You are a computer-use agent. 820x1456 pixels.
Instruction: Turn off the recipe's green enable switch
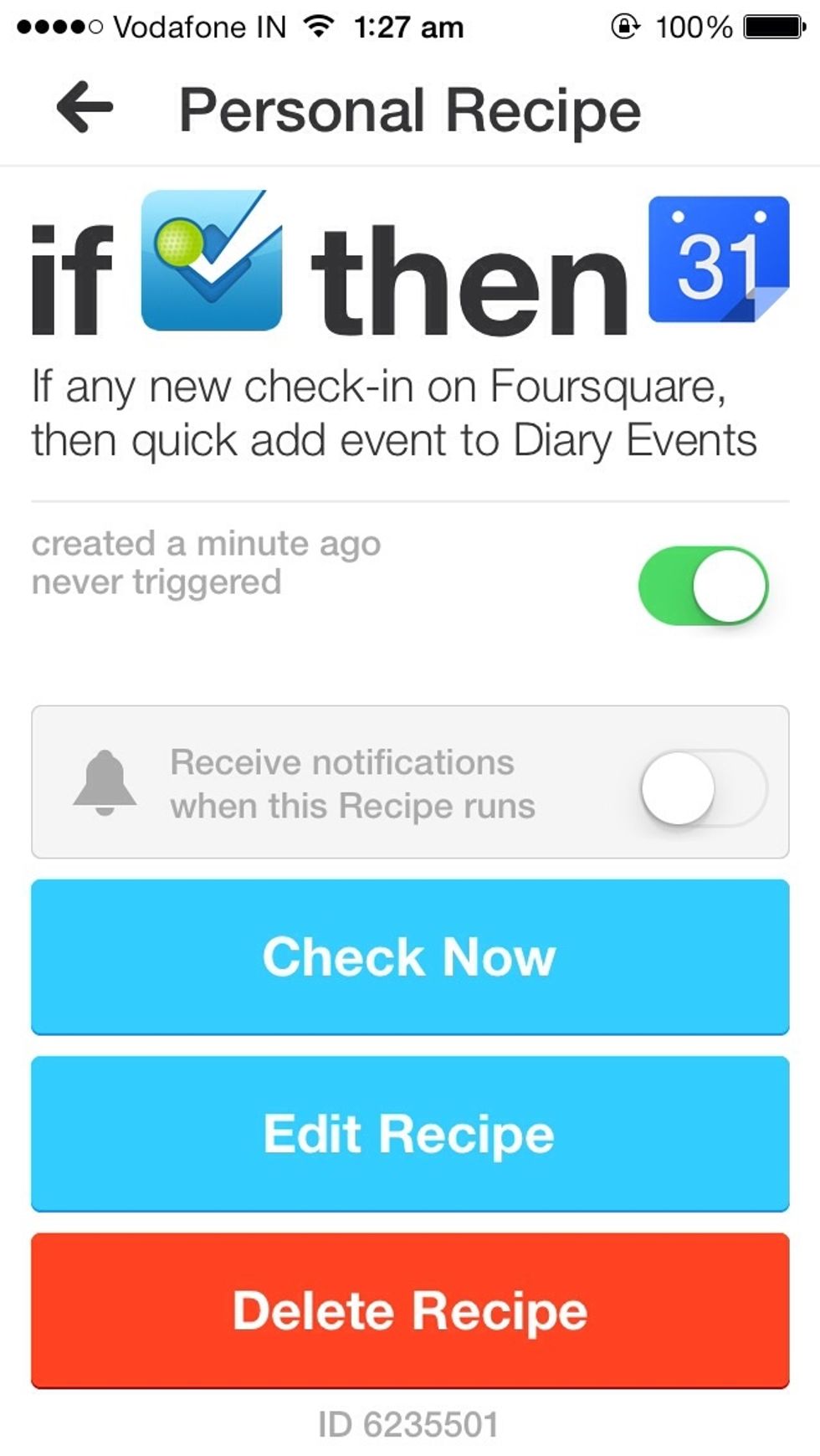[x=703, y=586]
